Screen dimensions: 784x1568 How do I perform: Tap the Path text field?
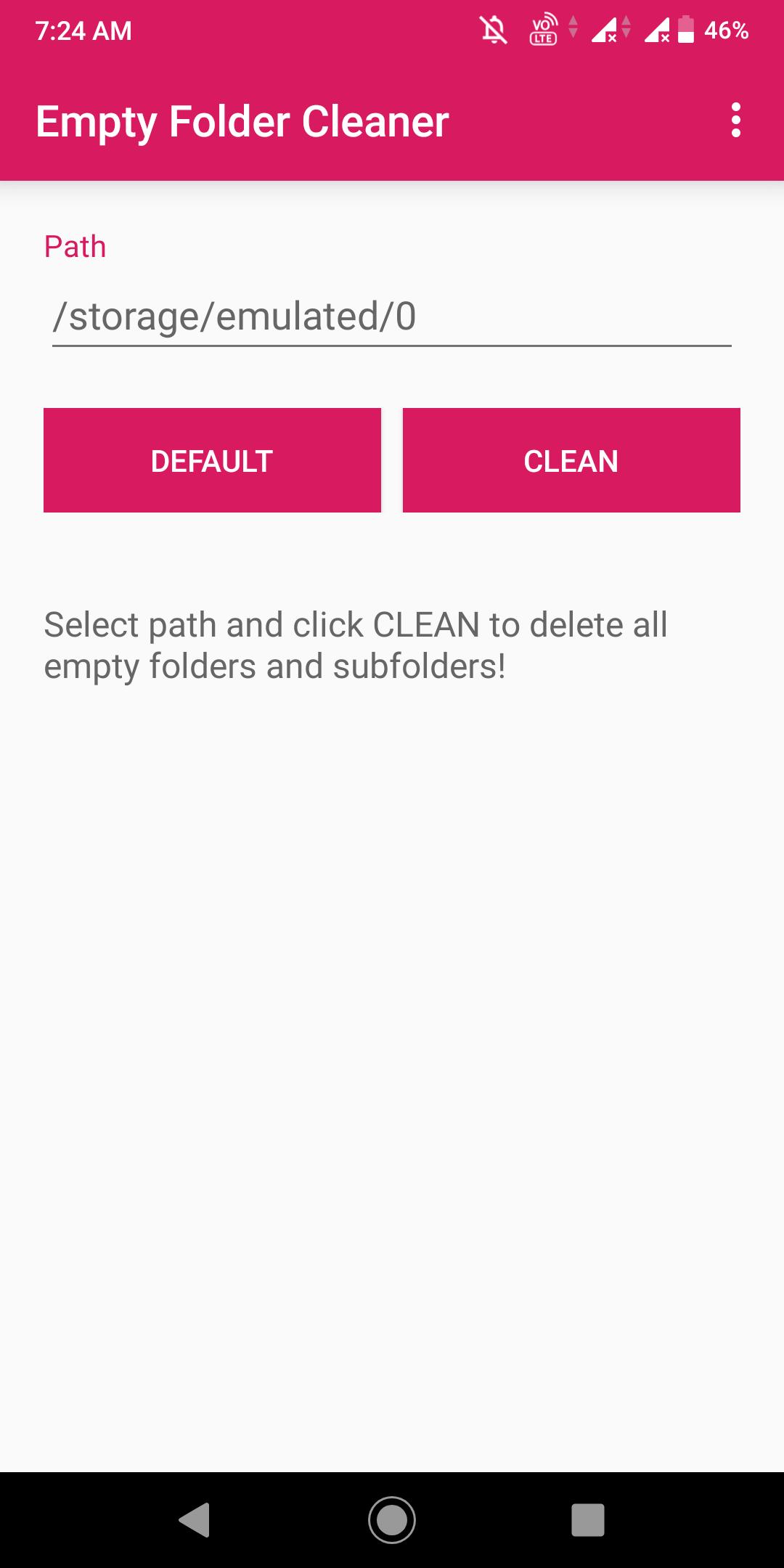tap(391, 317)
